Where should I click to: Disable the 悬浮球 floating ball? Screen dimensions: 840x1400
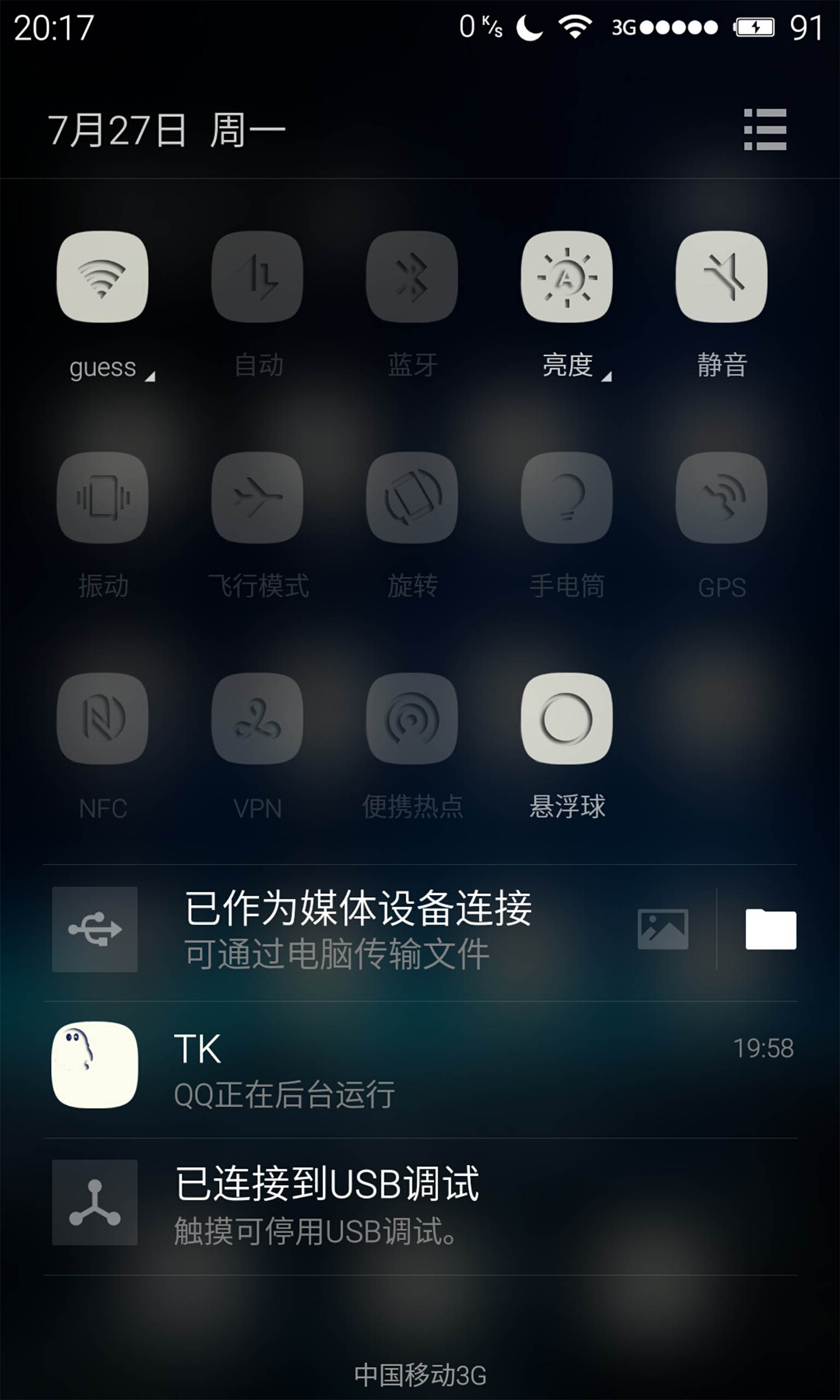click(x=567, y=719)
